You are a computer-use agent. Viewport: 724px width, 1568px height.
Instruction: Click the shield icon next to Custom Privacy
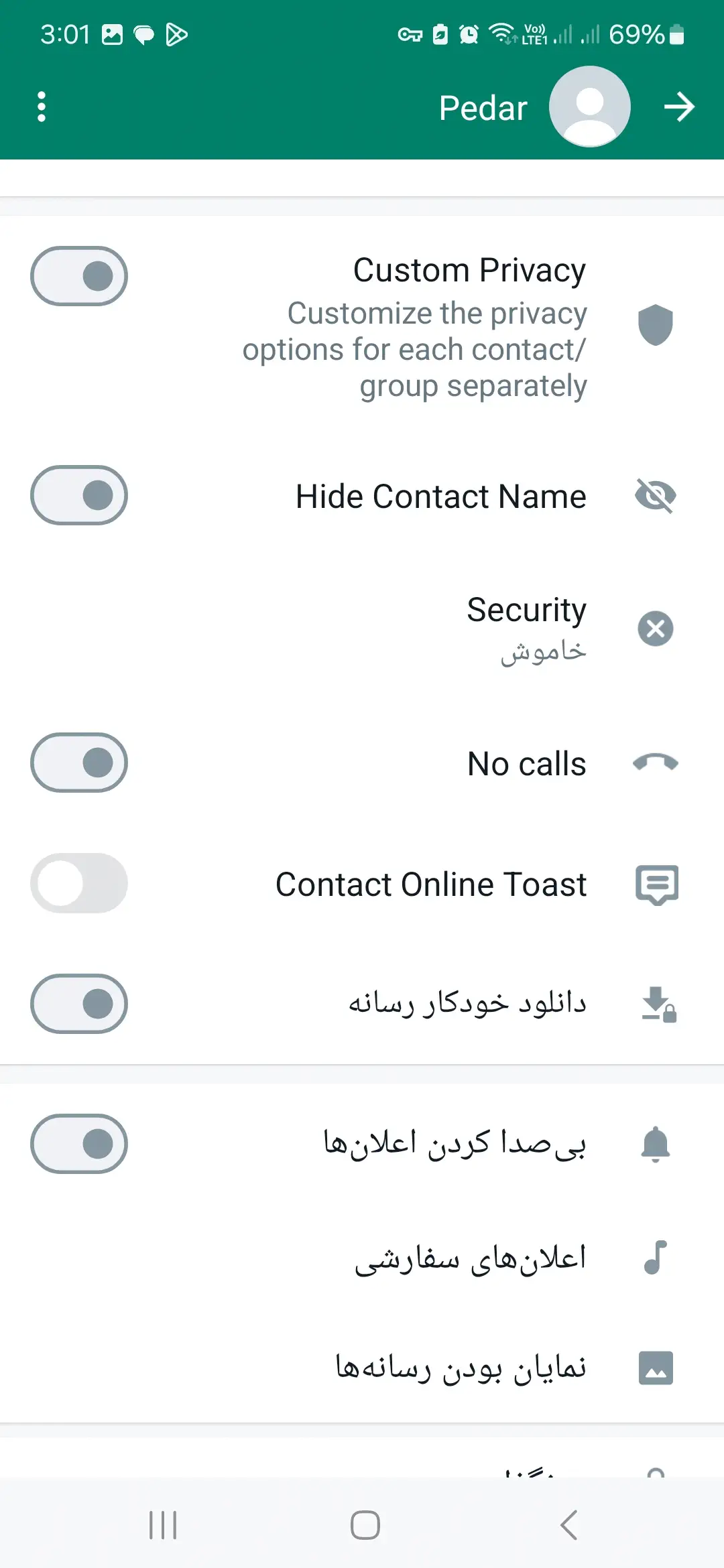(656, 328)
